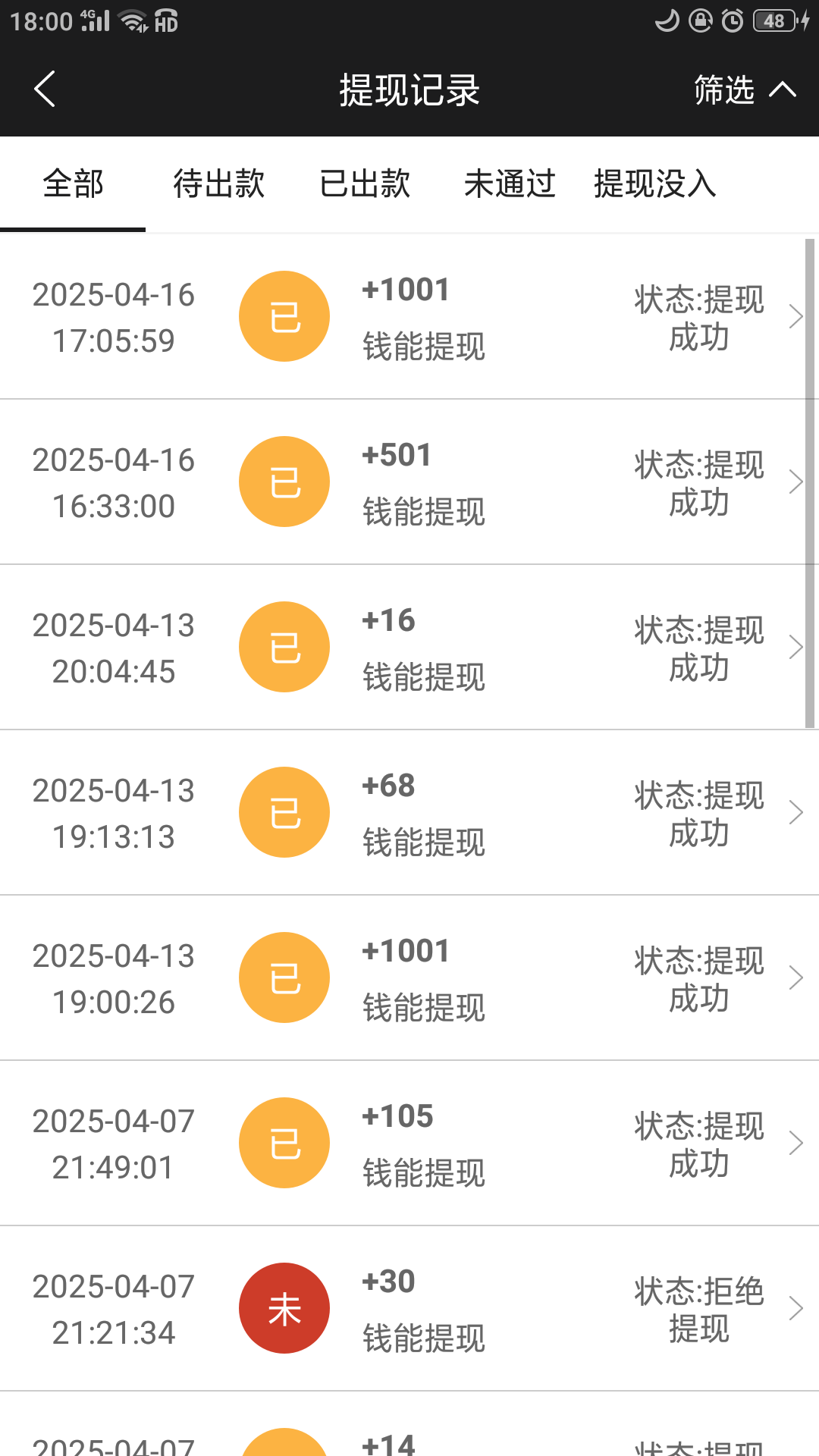This screenshot has width=819, height=1456.
Task: Open the +1001 record from 2025-04-16 17:05:59
Action: tap(409, 317)
